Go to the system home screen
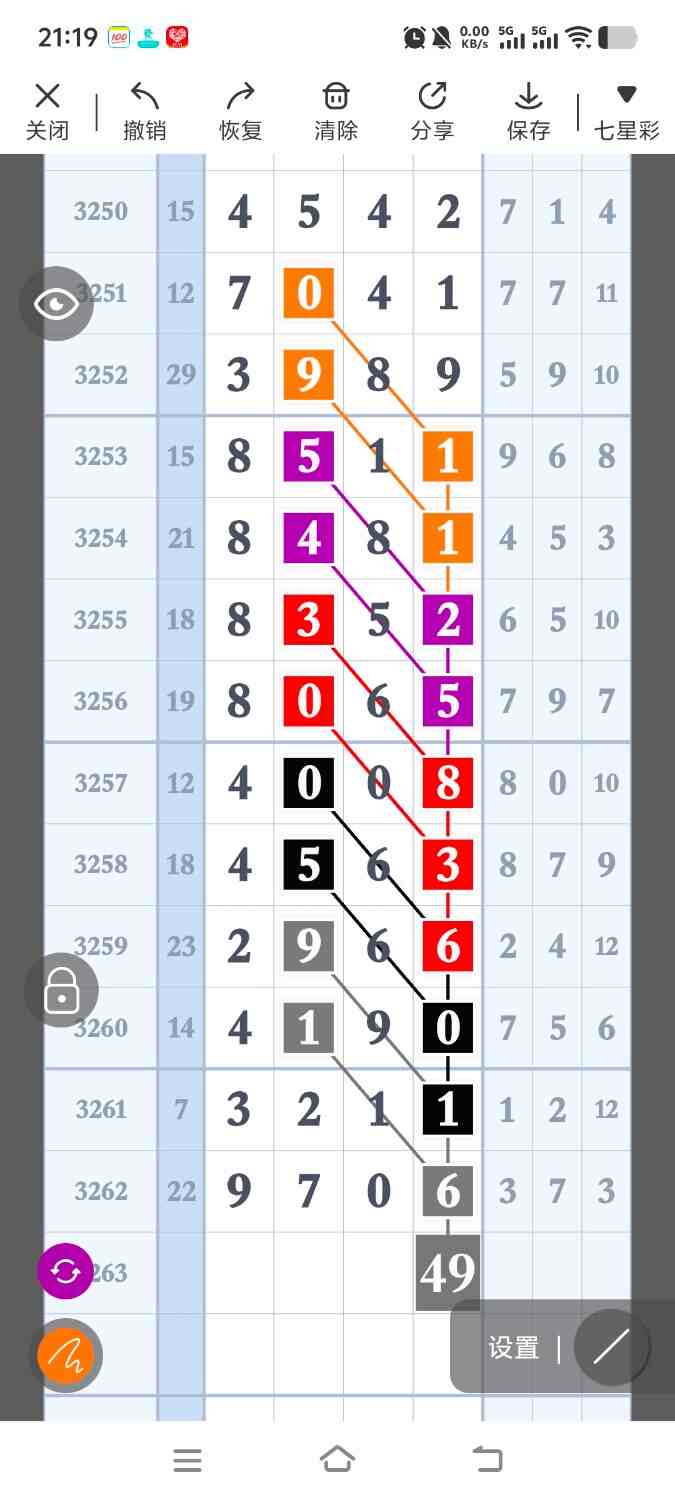675x1500 pixels. (337, 1460)
